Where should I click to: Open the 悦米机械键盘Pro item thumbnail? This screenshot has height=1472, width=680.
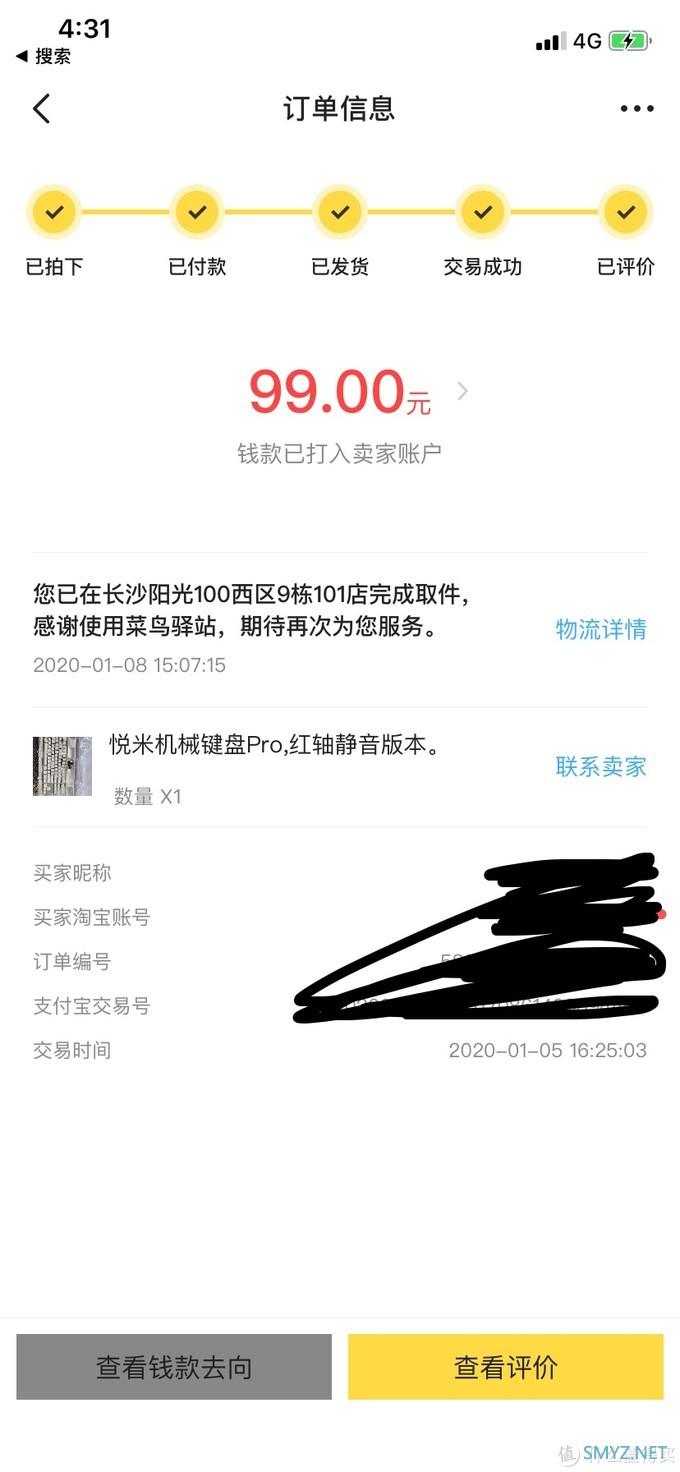tap(62, 767)
